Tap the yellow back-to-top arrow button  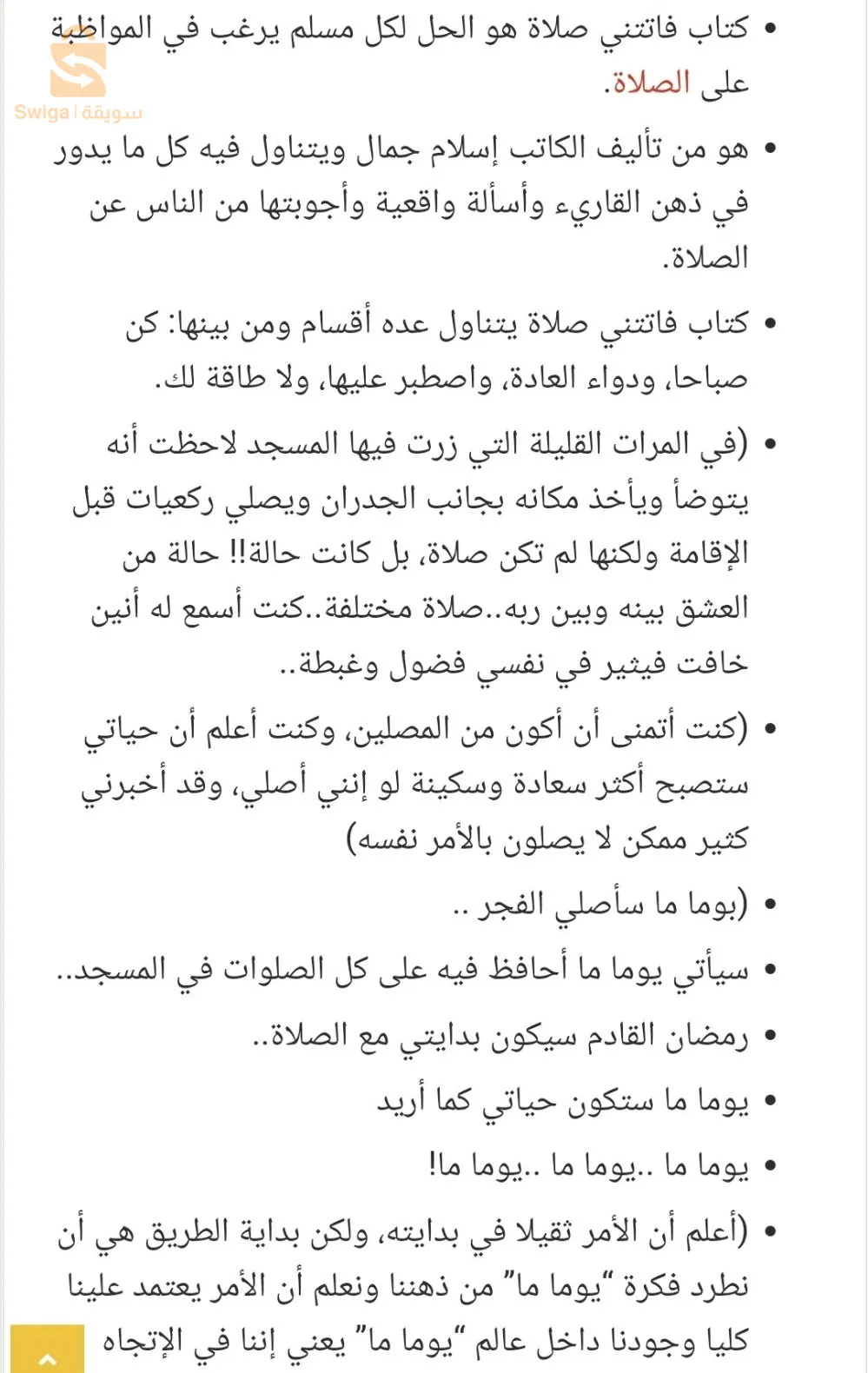(x=48, y=1350)
